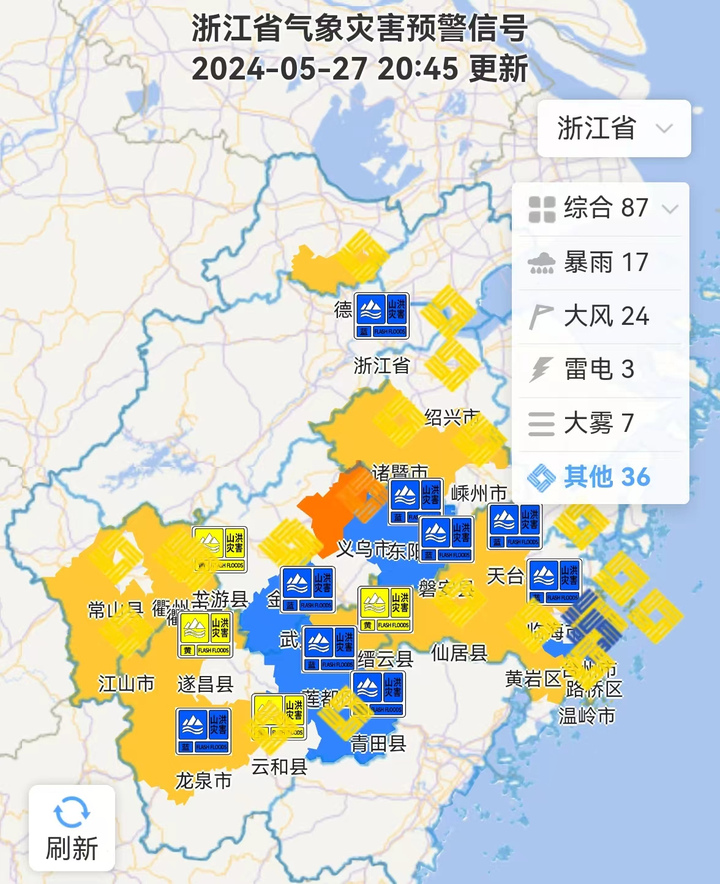Open the yellow flood marker near 缙云县
Screen dimensions: 720x884
[386, 610]
